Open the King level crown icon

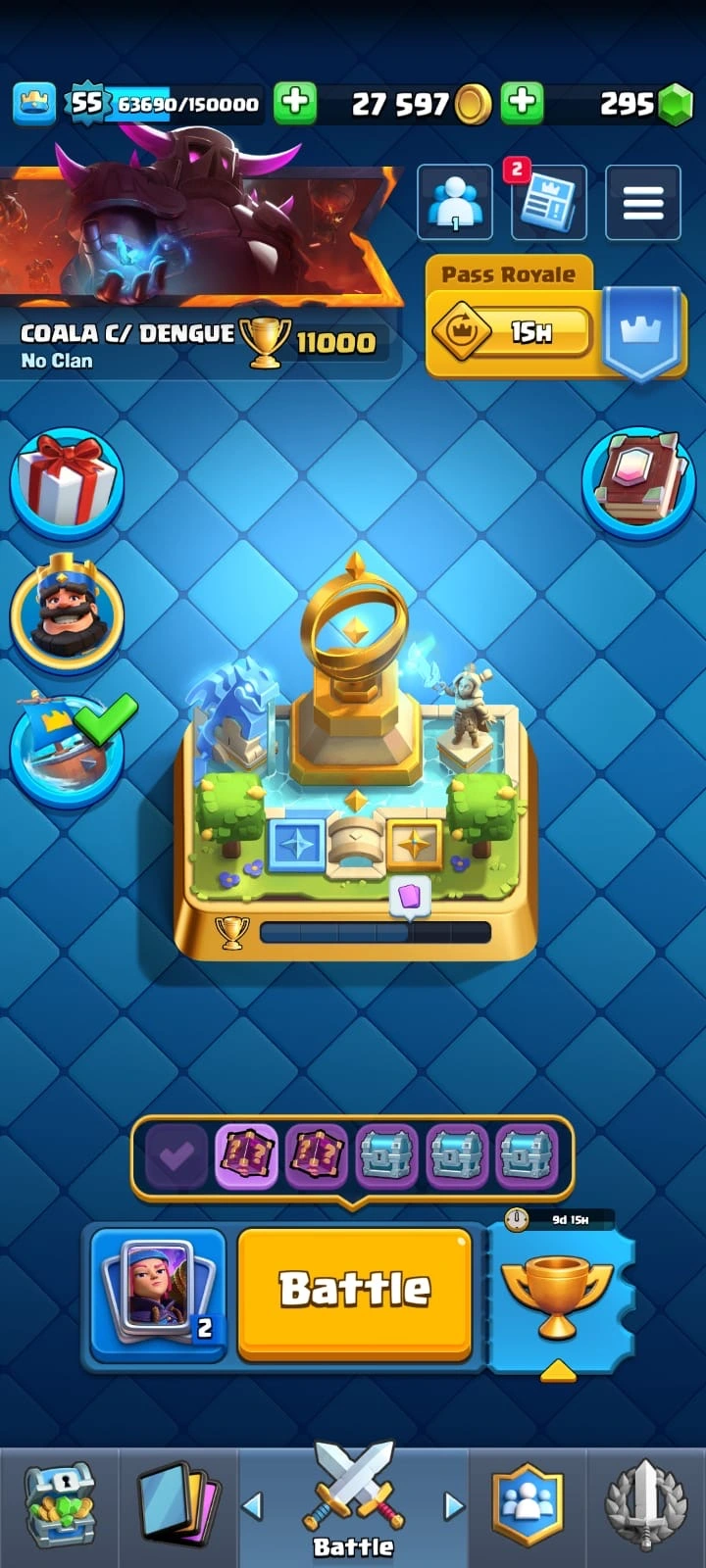(x=34, y=103)
